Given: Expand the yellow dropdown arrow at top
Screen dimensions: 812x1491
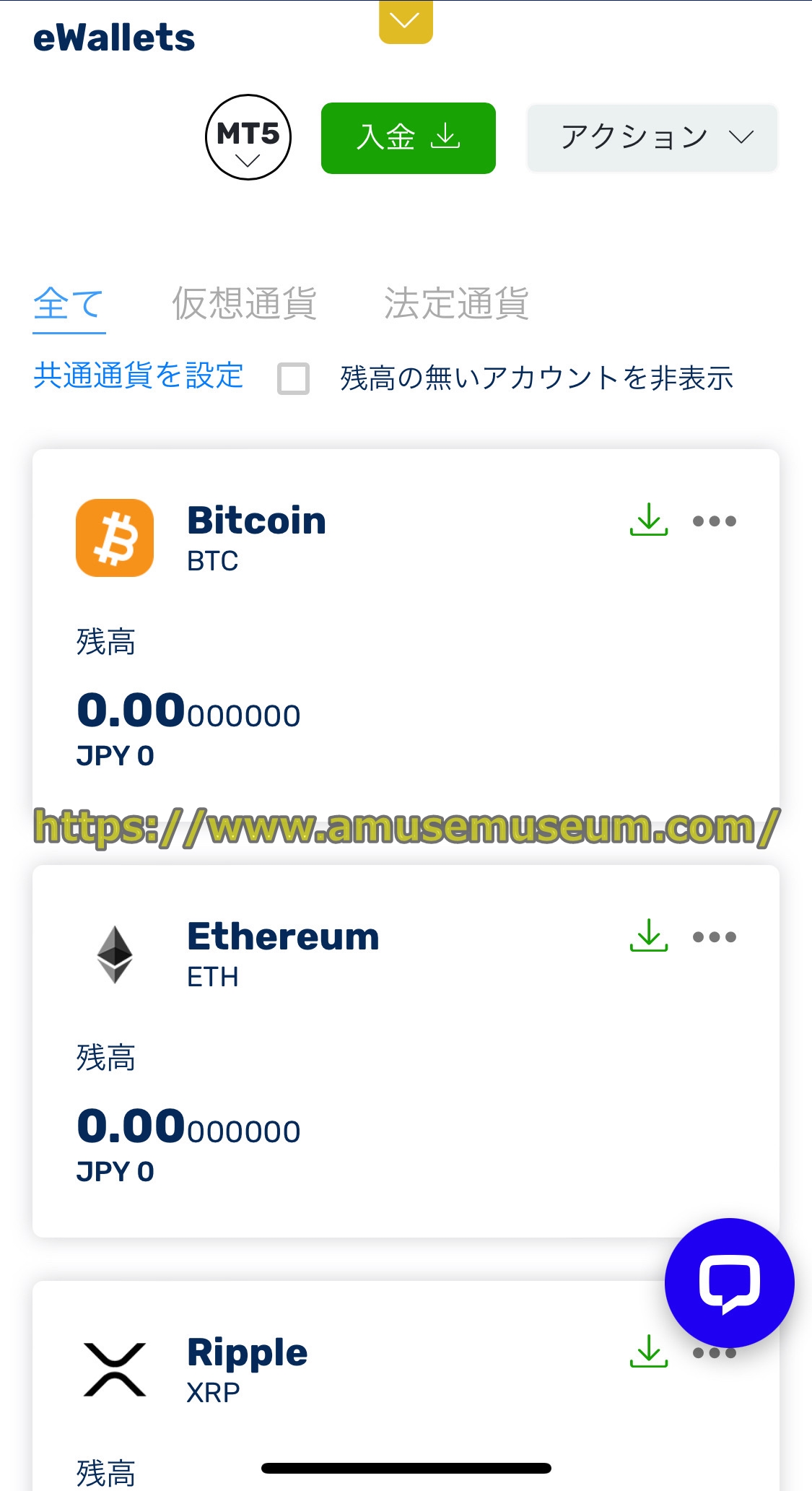Looking at the screenshot, I should (406, 22).
